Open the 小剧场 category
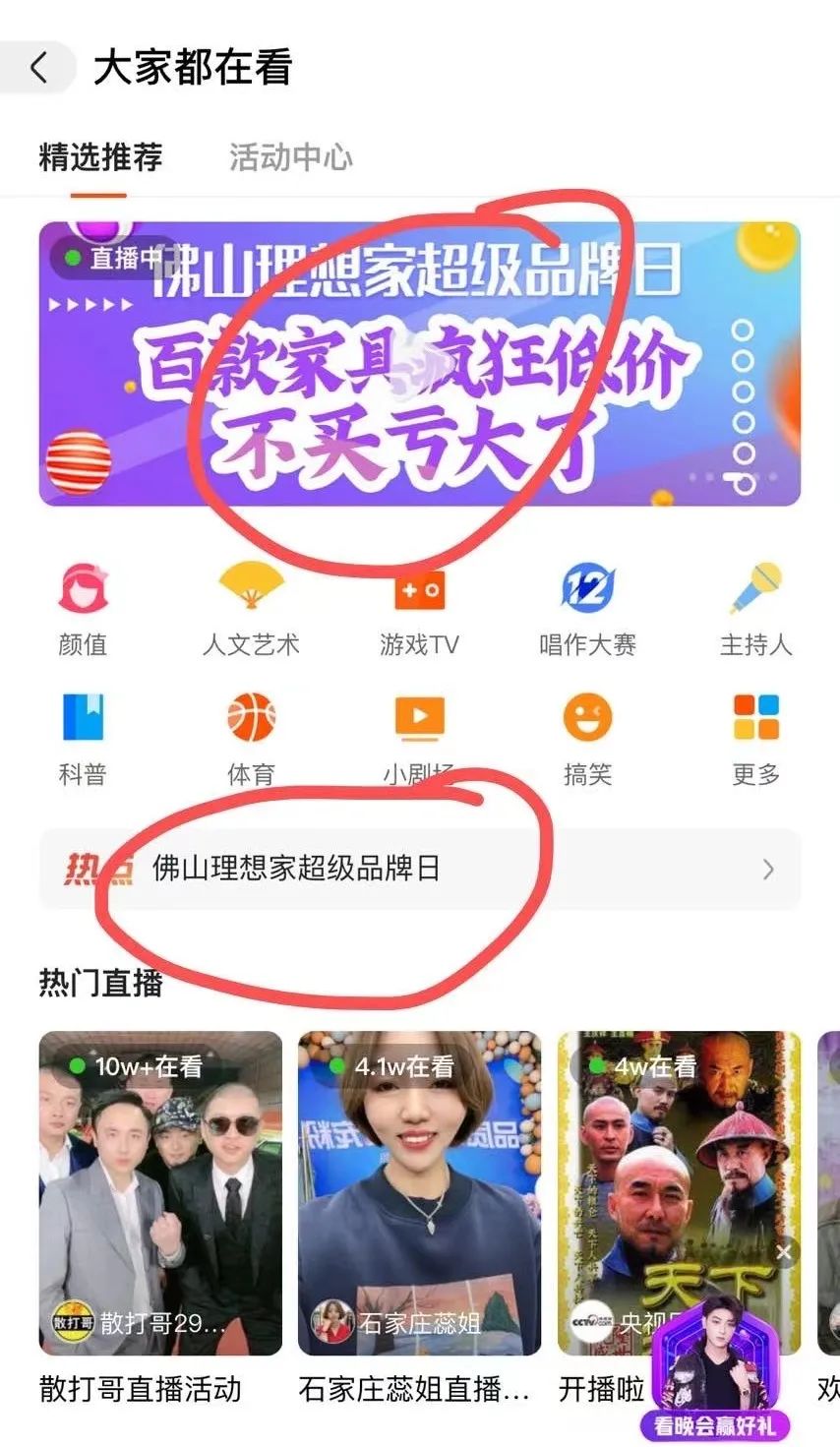Viewport: 840px width, 1447px height. click(419, 740)
